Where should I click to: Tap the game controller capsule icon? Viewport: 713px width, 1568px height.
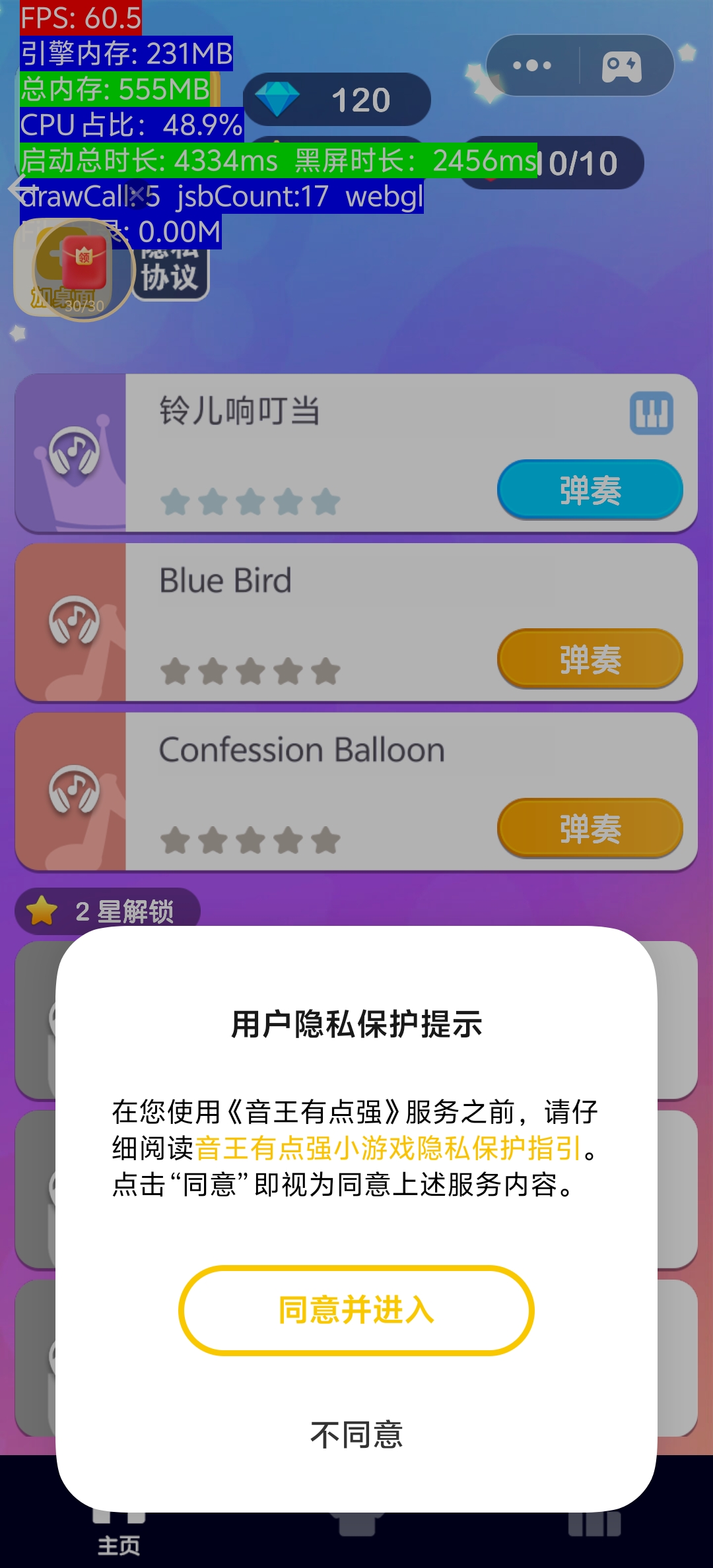point(621,66)
